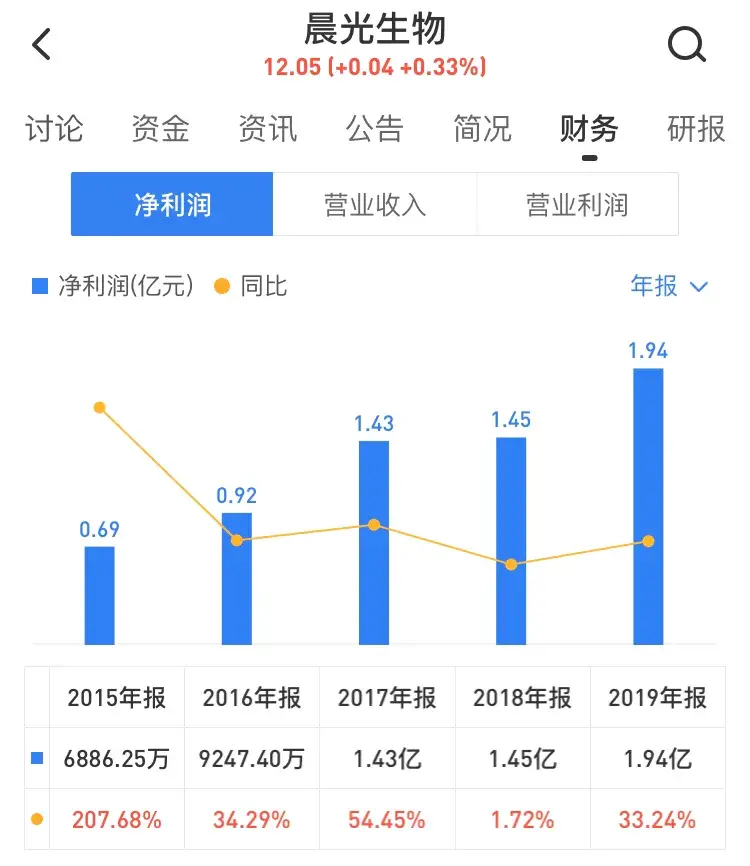
Task: Select the blue square marker in the table
Action: click(38, 758)
